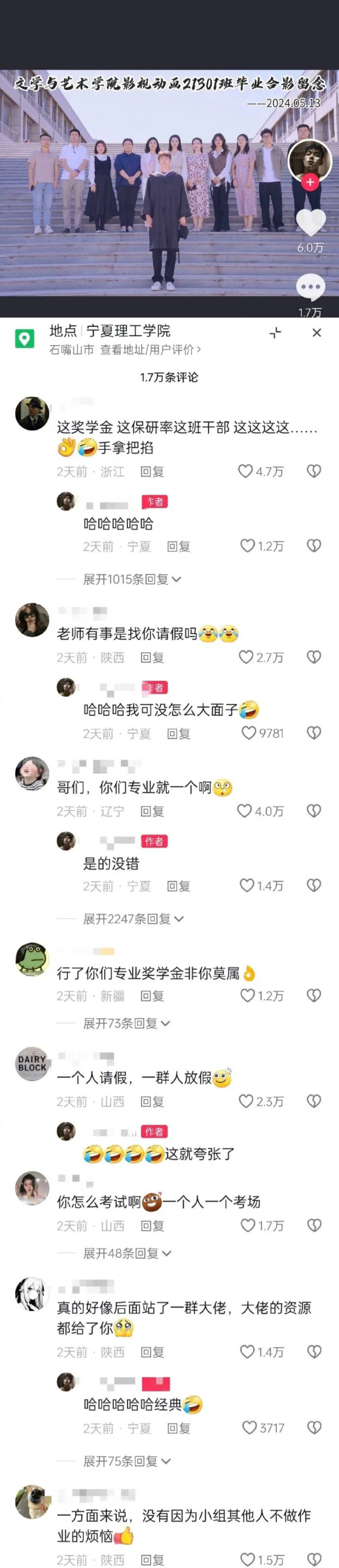339x1568 pixels.
Task: Dislike the 行了你们专业奖学金非你莫属 comment
Action: tap(314, 996)
